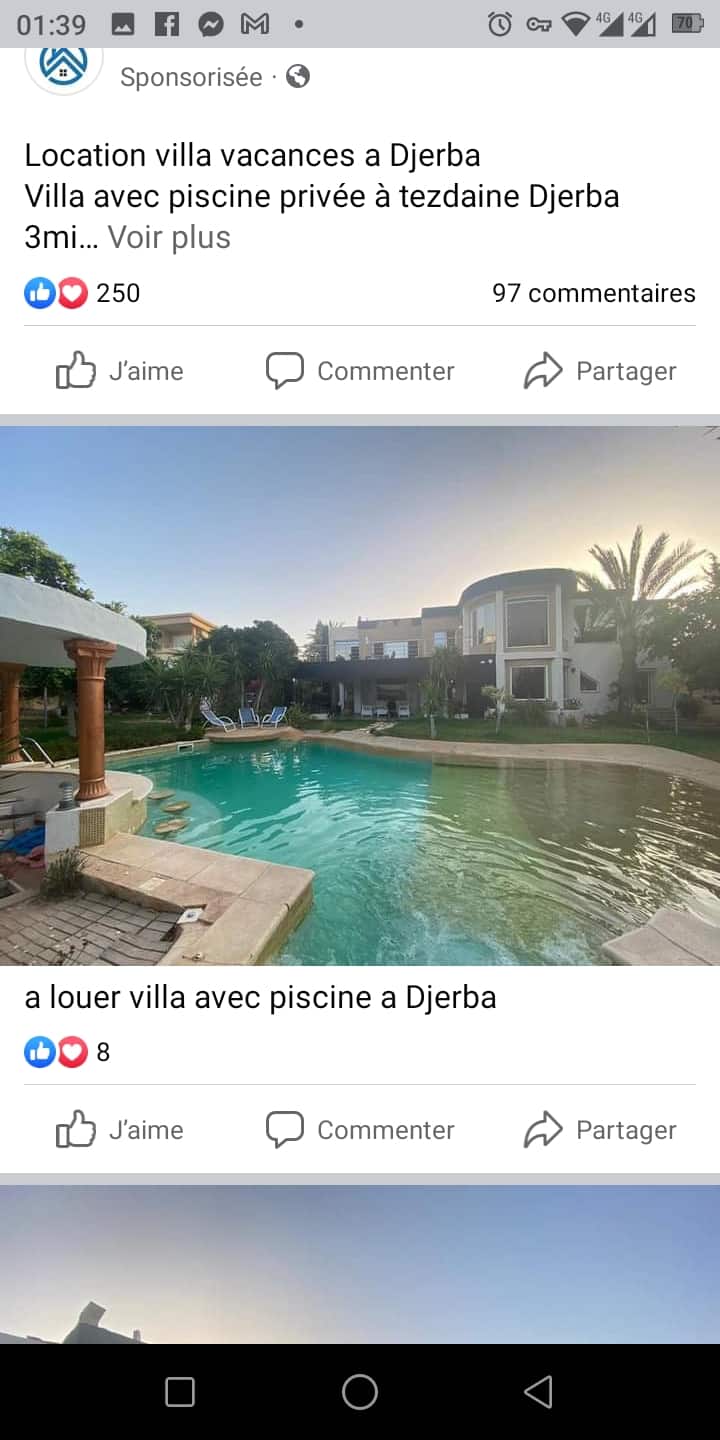Like the sponsored Djerba villa post
This screenshot has height=1440, width=720.
coord(120,370)
